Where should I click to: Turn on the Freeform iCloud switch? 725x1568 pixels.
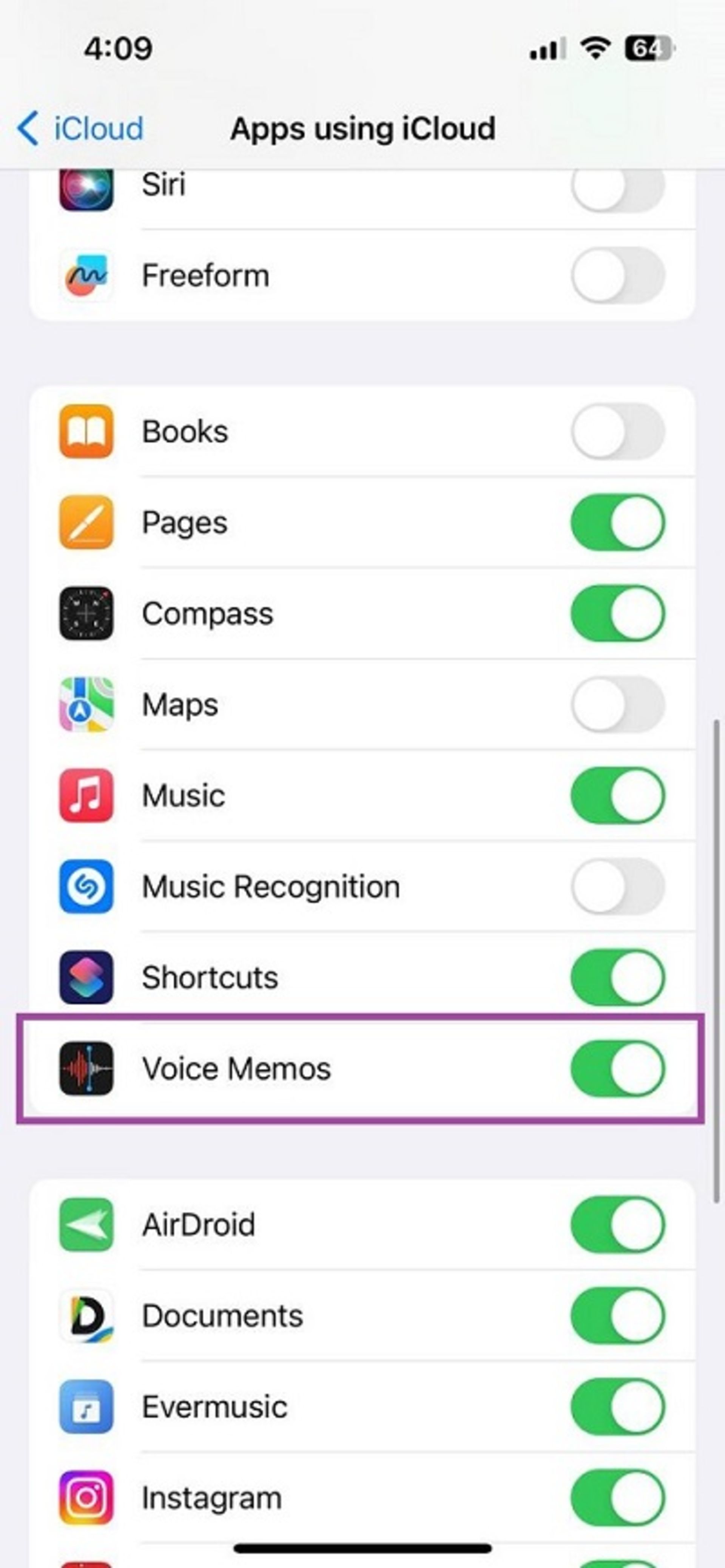click(617, 276)
